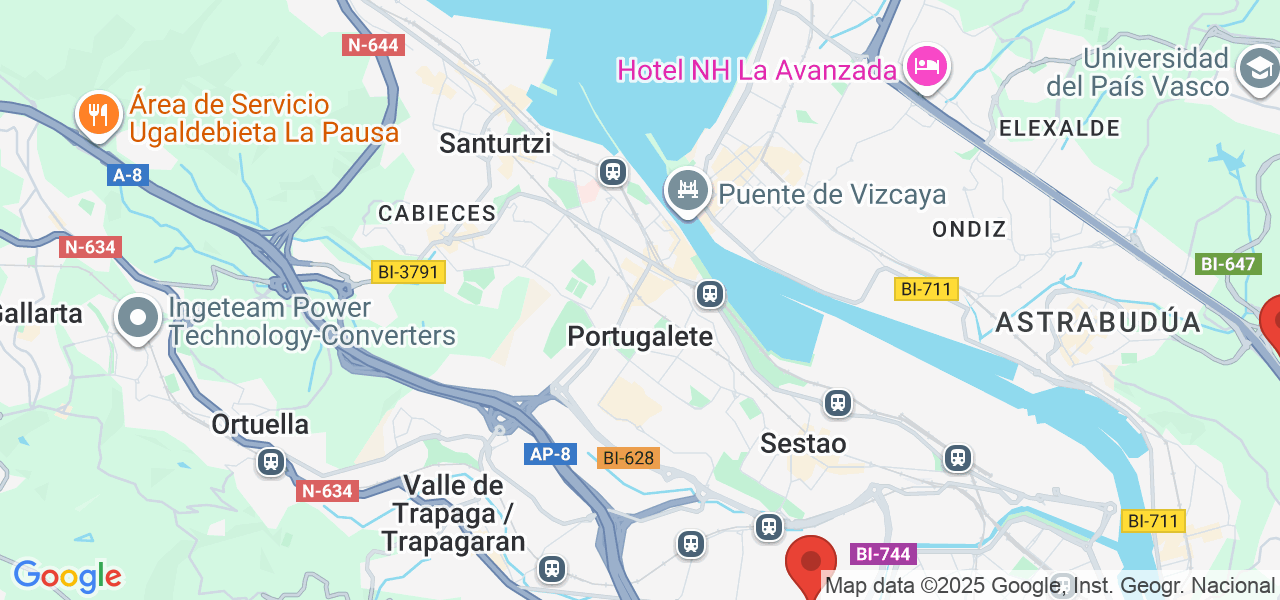Tap the train station icon in Santurtzi
Screen dimensions: 1280x600
[612, 172]
